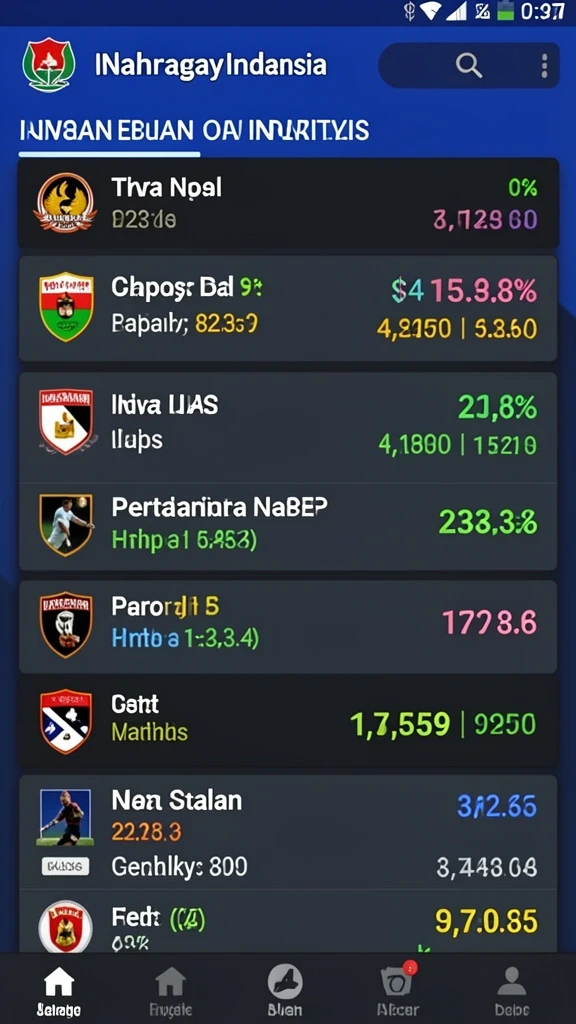Open the Pertaanina NaBEP row
Viewport: 576px width, 1024px height.
tap(288, 526)
